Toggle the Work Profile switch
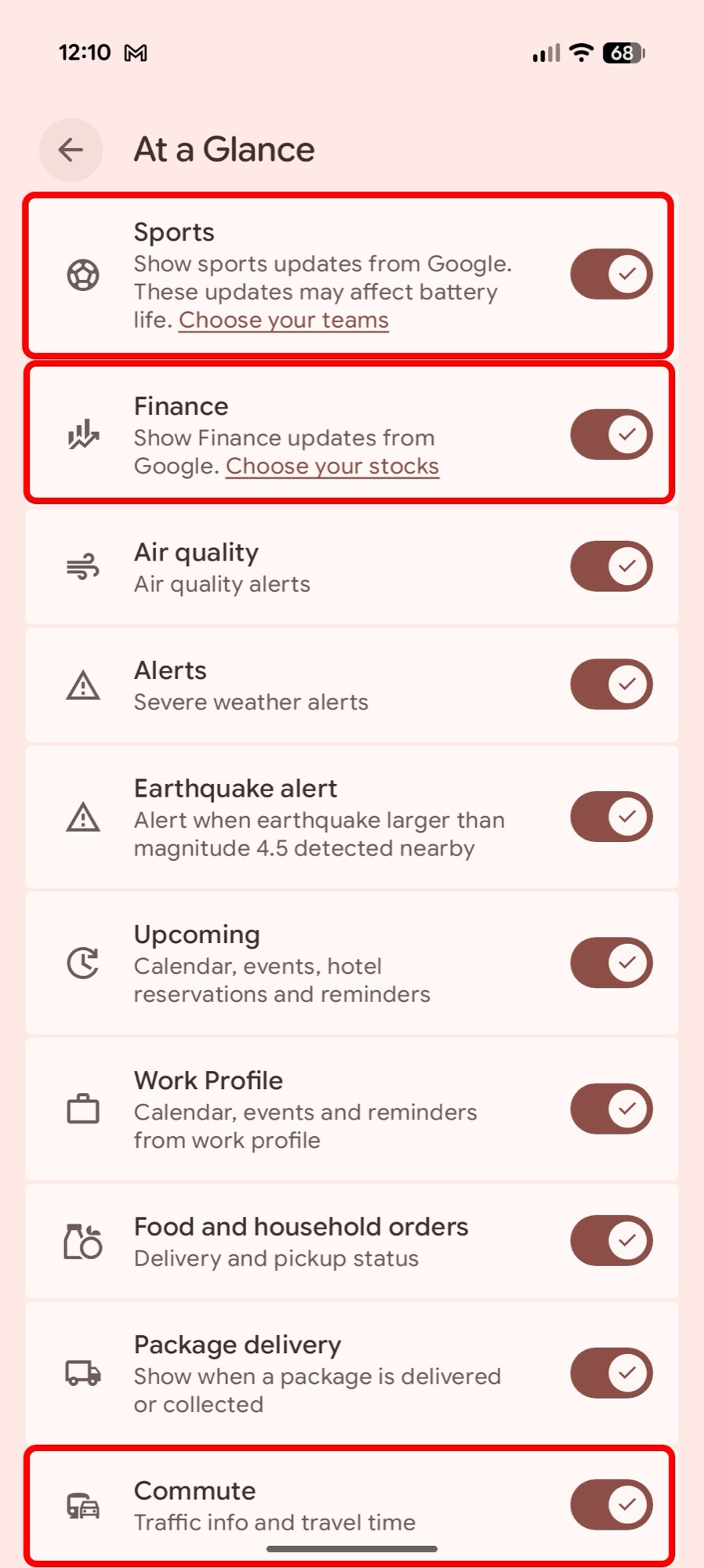This screenshot has height=1568, width=704. point(611,1109)
